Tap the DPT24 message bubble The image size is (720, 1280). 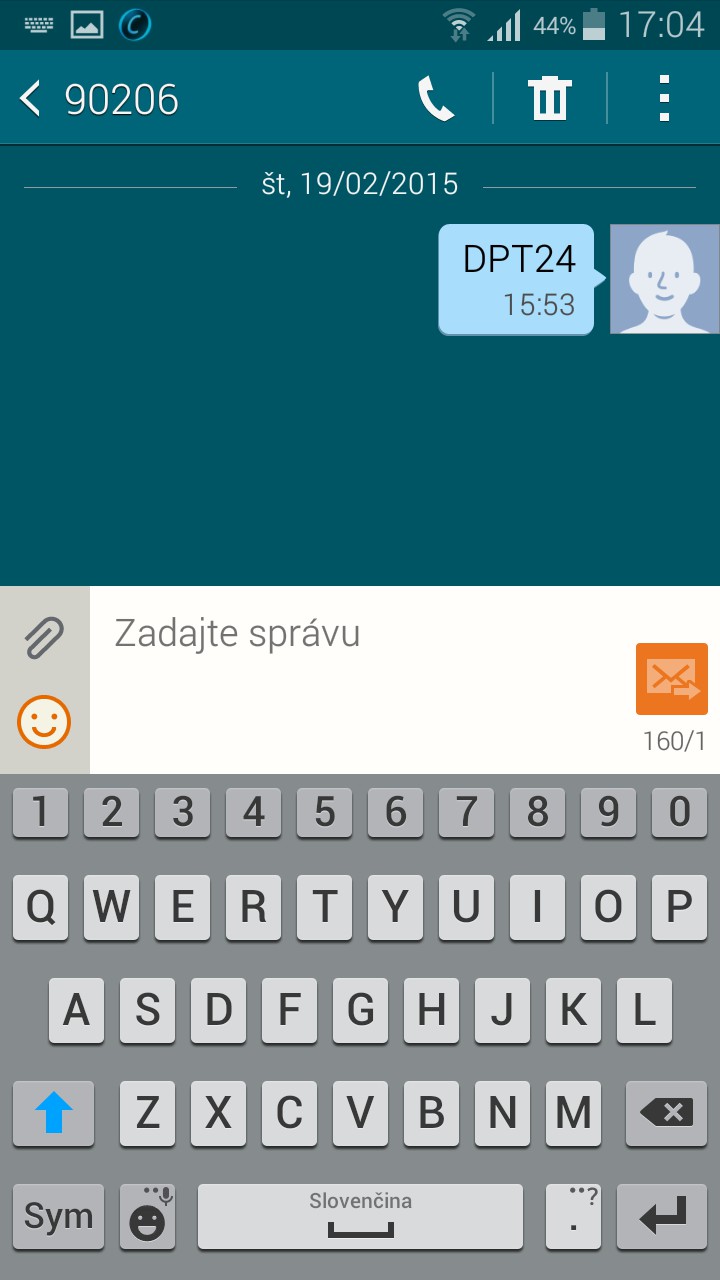point(516,278)
